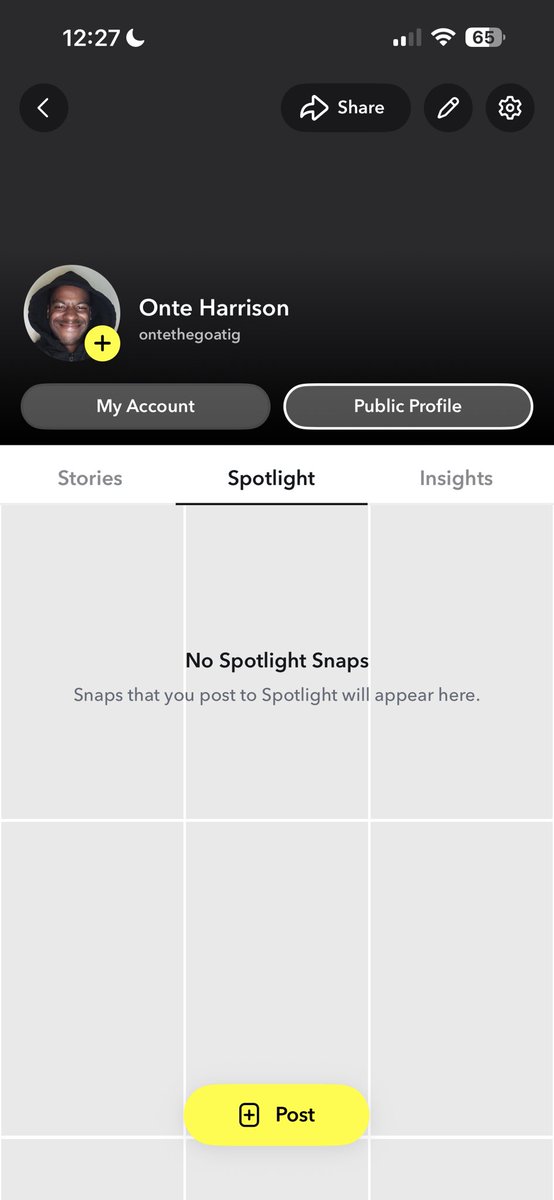Share this profile
Image resolution: width=554 pixels, height=1200 pixels.
point(345,107)
